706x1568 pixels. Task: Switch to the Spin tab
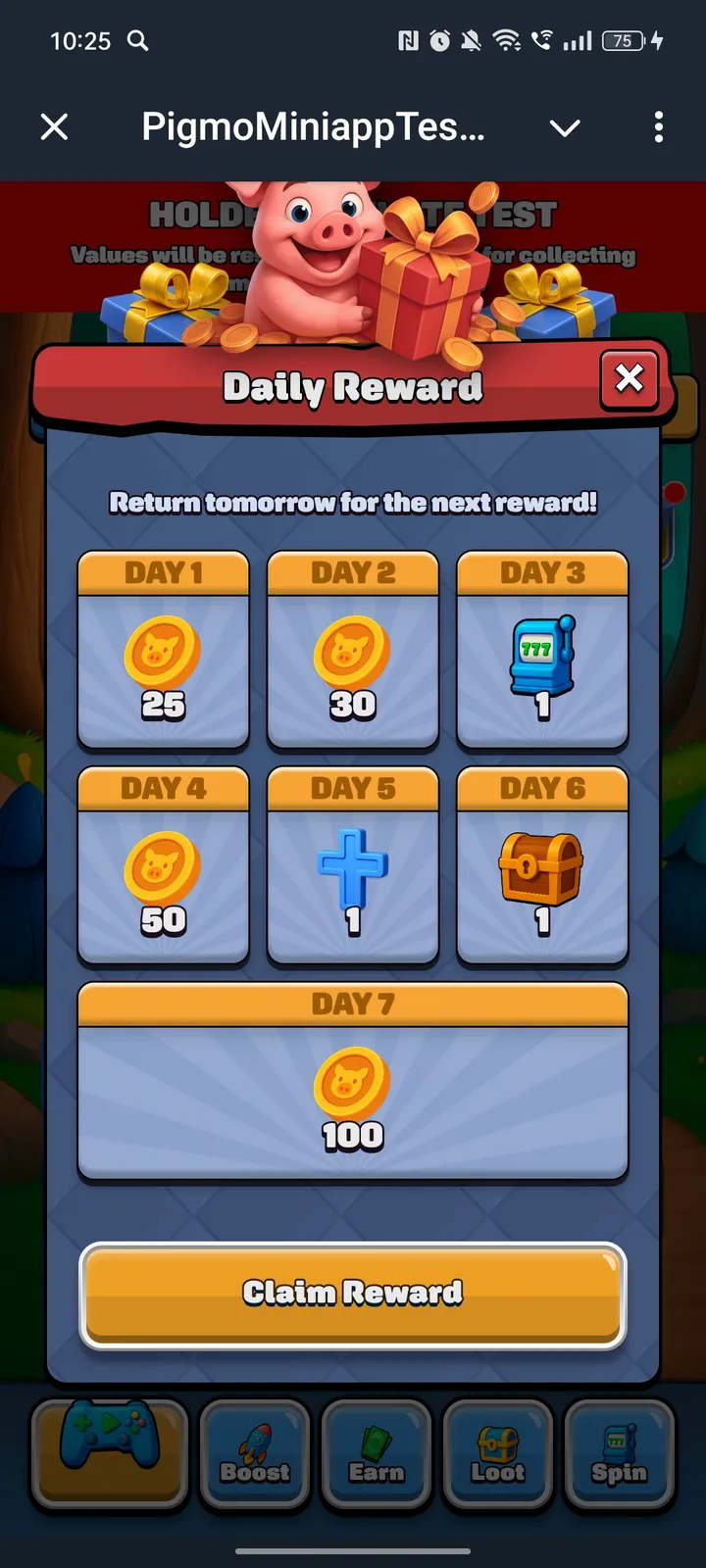point(620,1453)
